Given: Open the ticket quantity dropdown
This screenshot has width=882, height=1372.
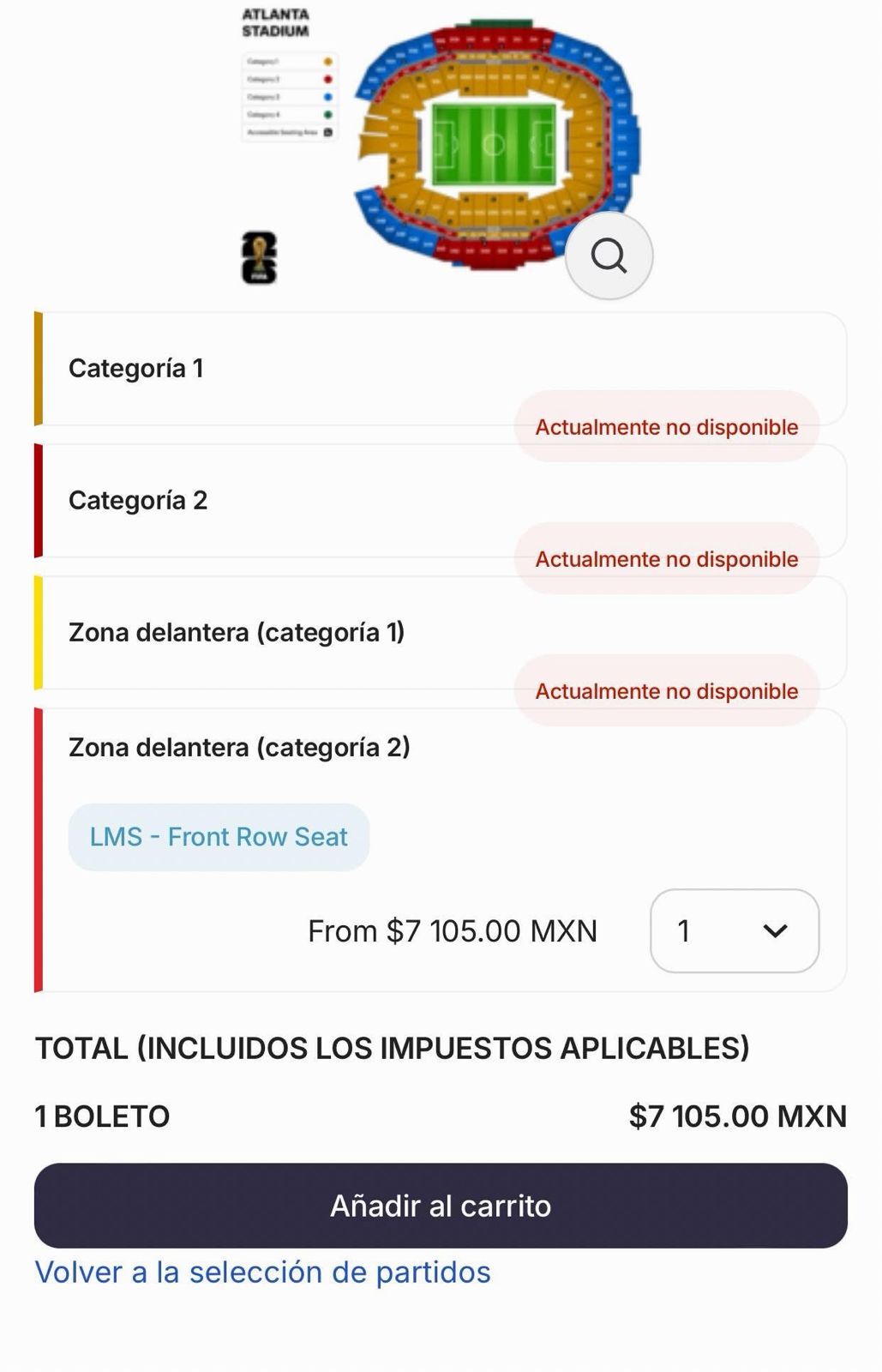Looking at the screenshot, I should (734, 930).
